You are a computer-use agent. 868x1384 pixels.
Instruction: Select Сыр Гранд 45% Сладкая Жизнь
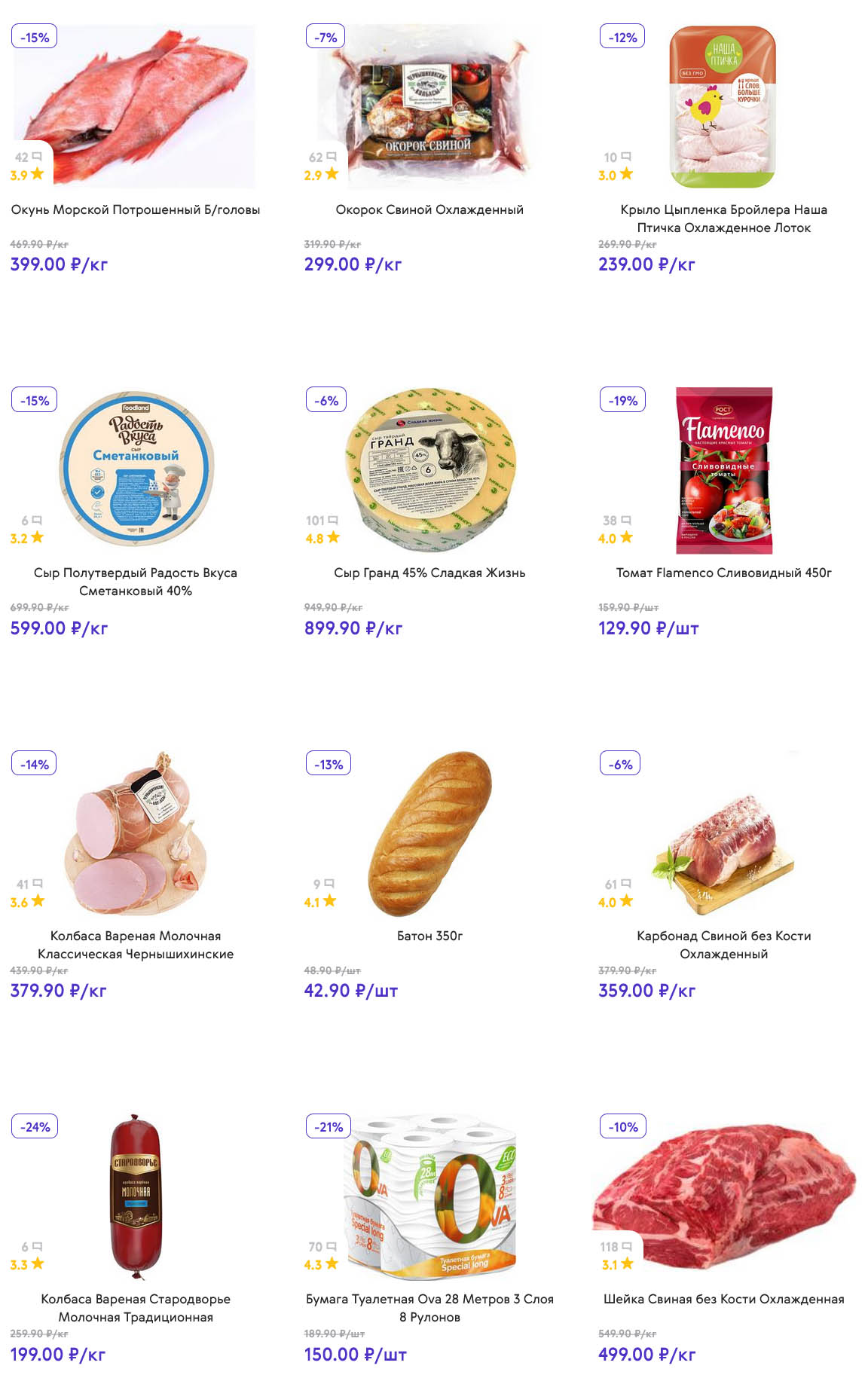tap(429, 573)
